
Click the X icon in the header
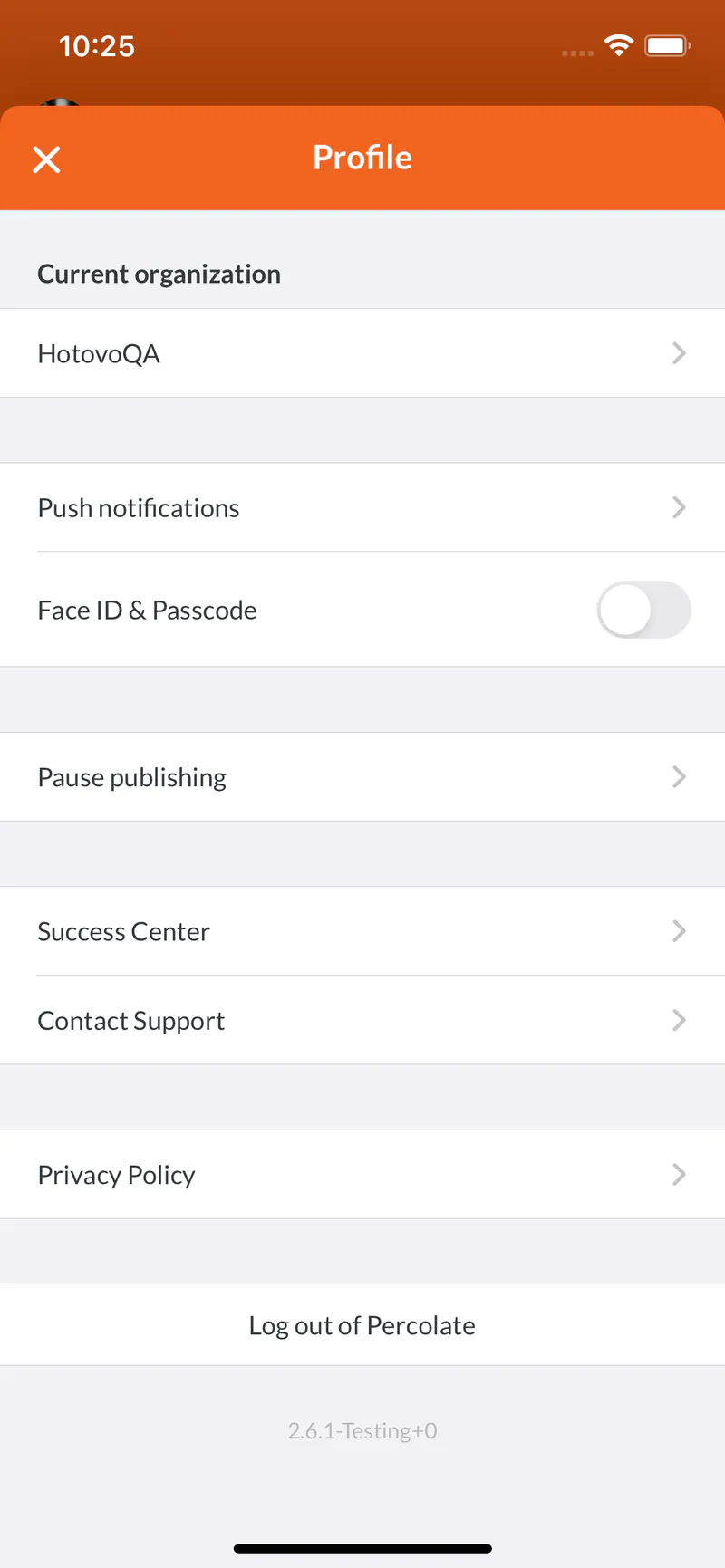click(46, 159)
